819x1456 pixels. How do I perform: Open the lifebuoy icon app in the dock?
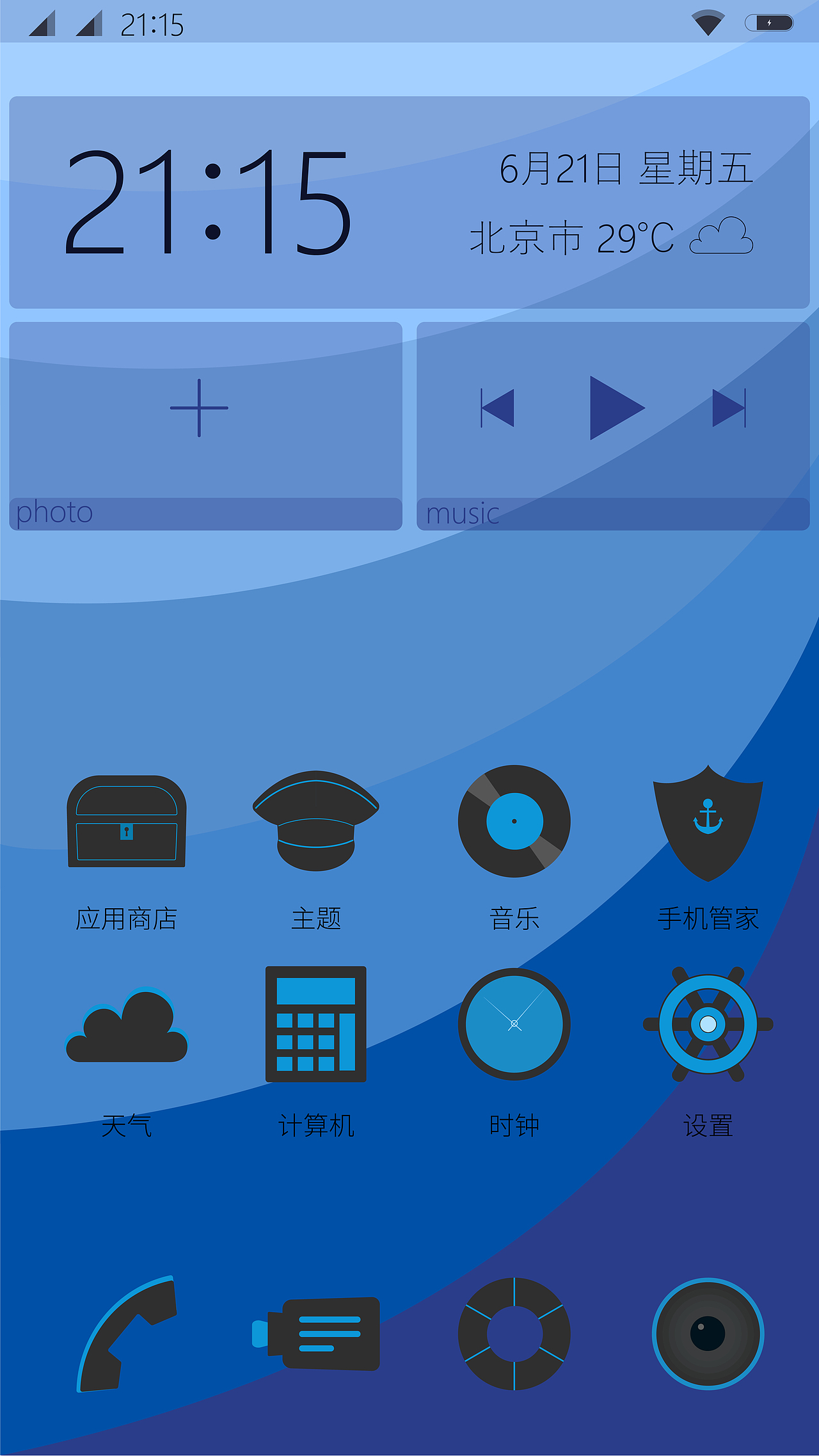coord(514,1334)
